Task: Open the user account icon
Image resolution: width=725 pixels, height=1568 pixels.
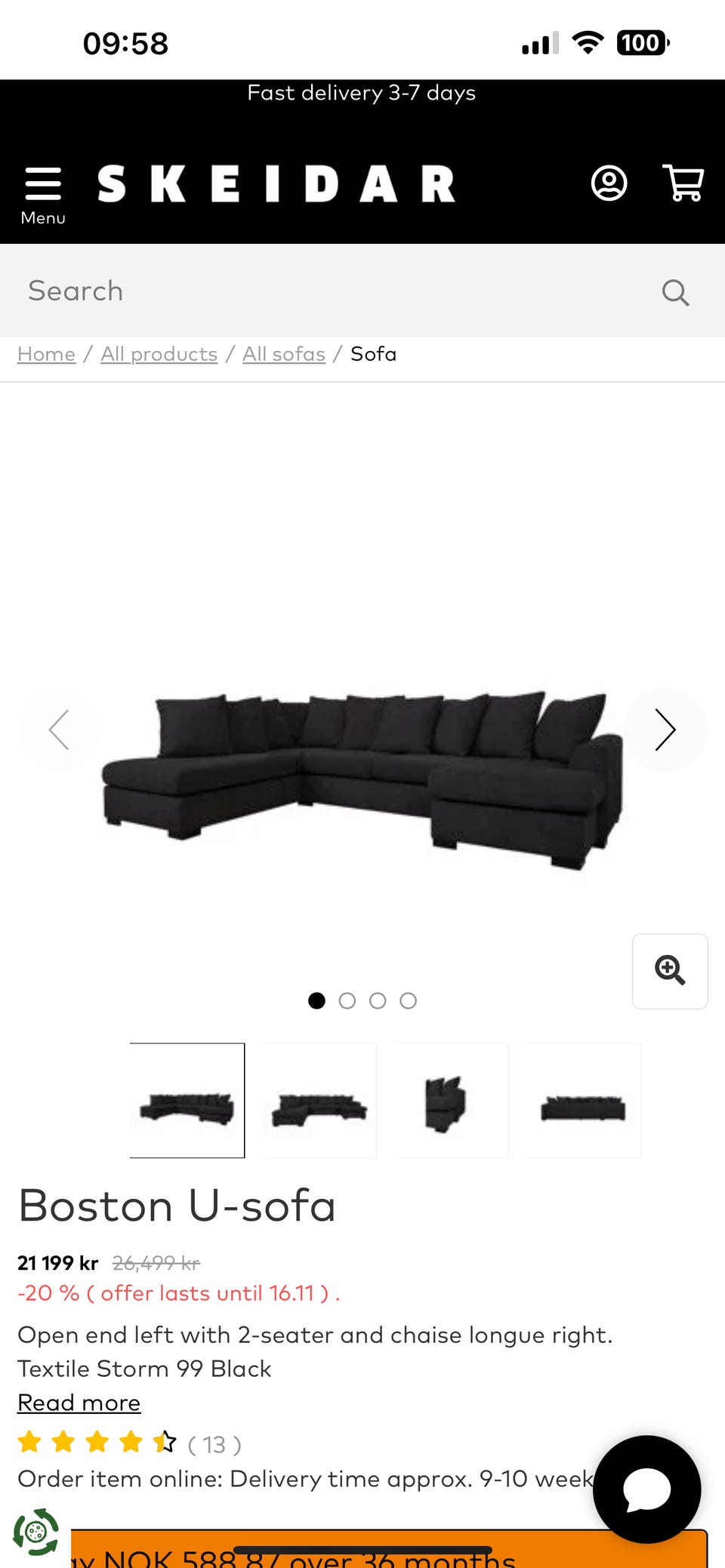Action: click(609, 183)
